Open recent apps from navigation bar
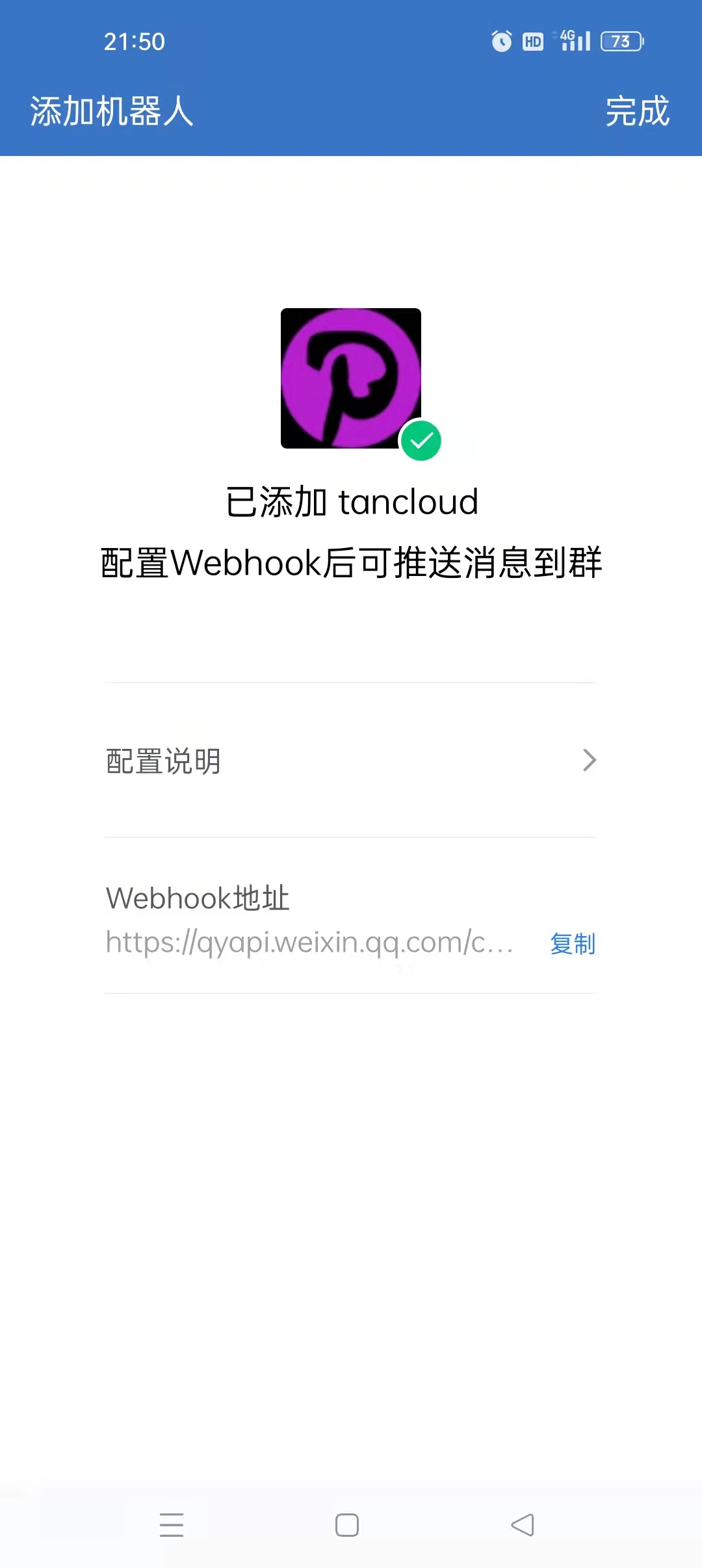Image resolution: width=702 pixels, height=1568 pixels. click(x=172, y=1524)
